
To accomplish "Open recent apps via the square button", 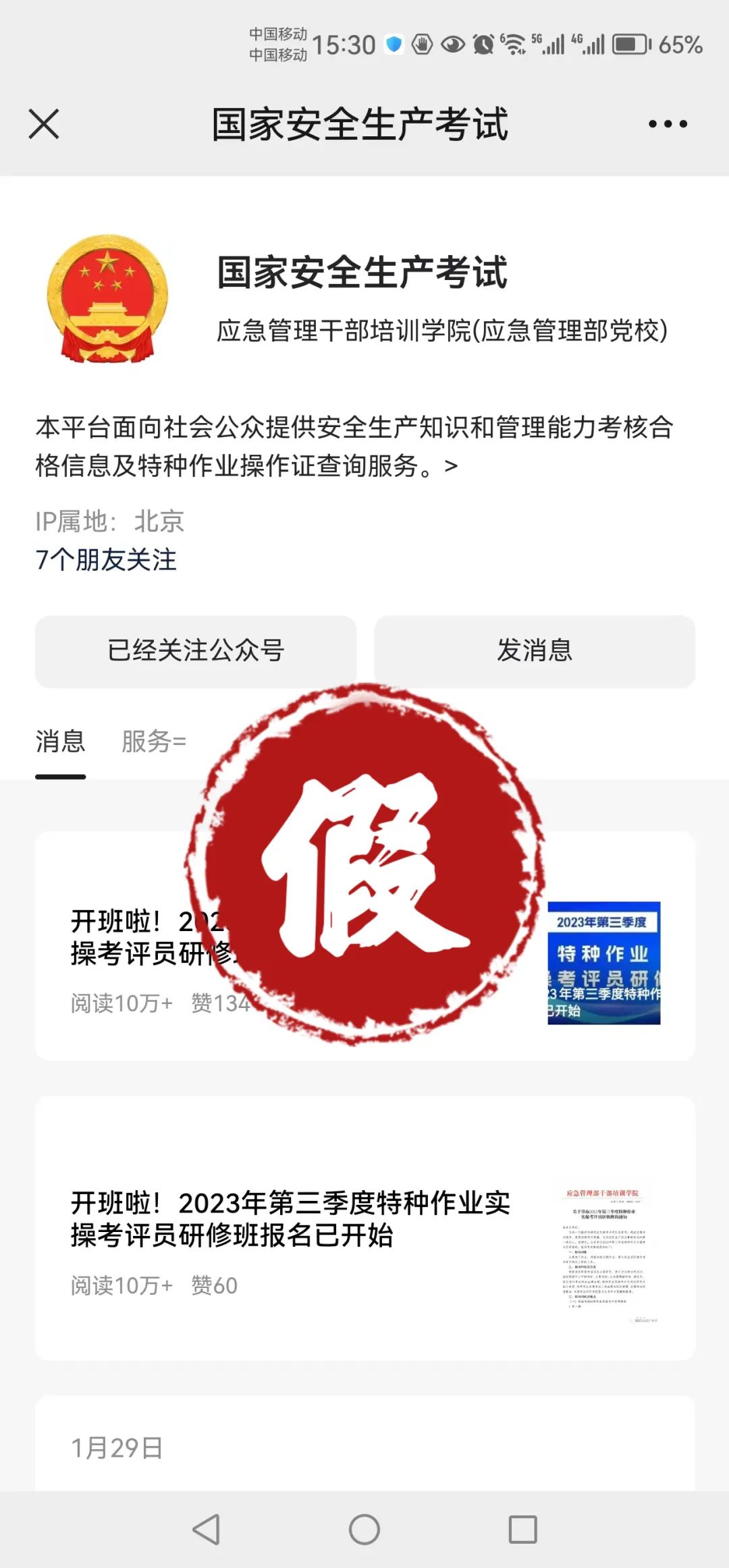I will (x=522, y=1529).
